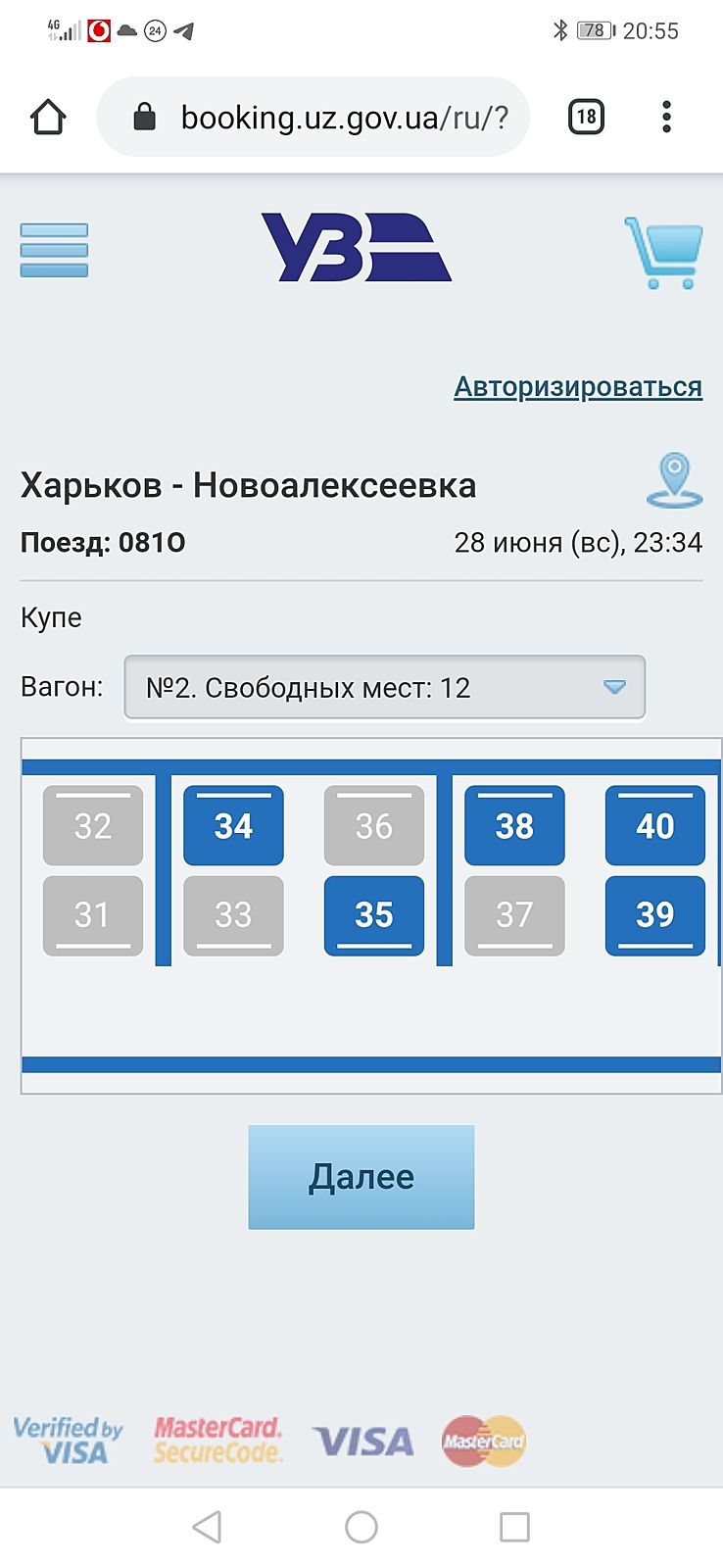Screen dimensions: 723x1568
Task: Choose seat 38
Action: tap(514, 825)
